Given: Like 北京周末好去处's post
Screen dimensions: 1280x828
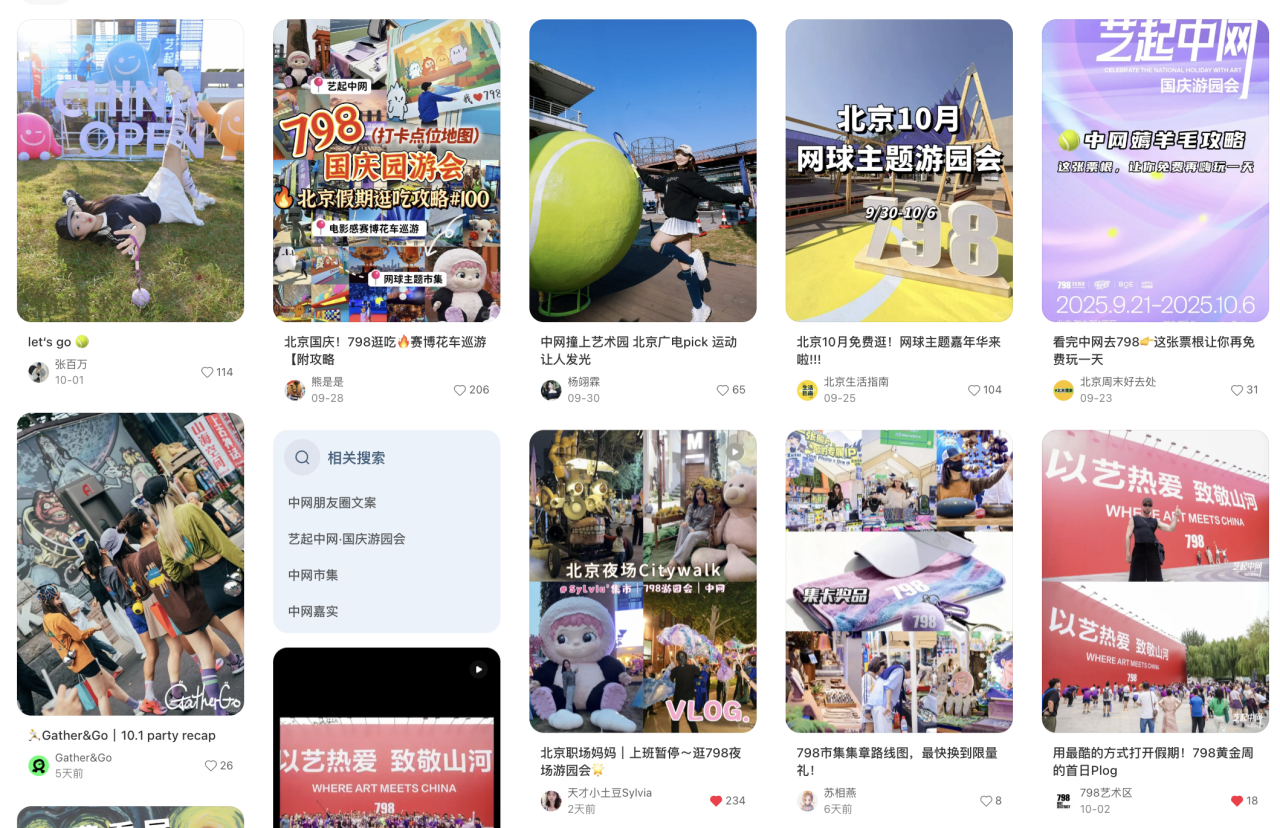Looking at the screenshot, I should 1237,390.
